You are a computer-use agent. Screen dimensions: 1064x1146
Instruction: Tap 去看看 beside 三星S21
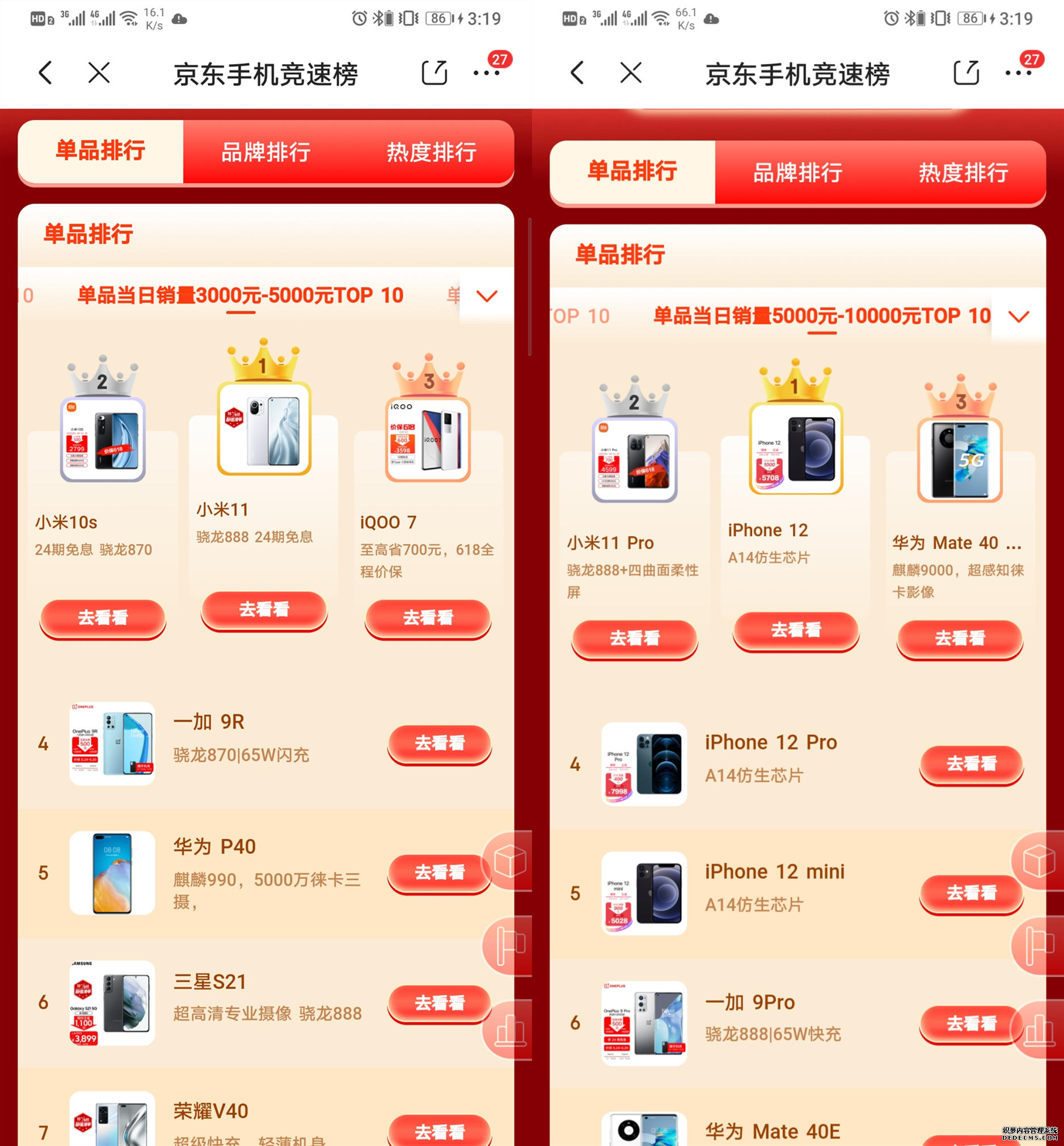click(x=440, y=1003)
